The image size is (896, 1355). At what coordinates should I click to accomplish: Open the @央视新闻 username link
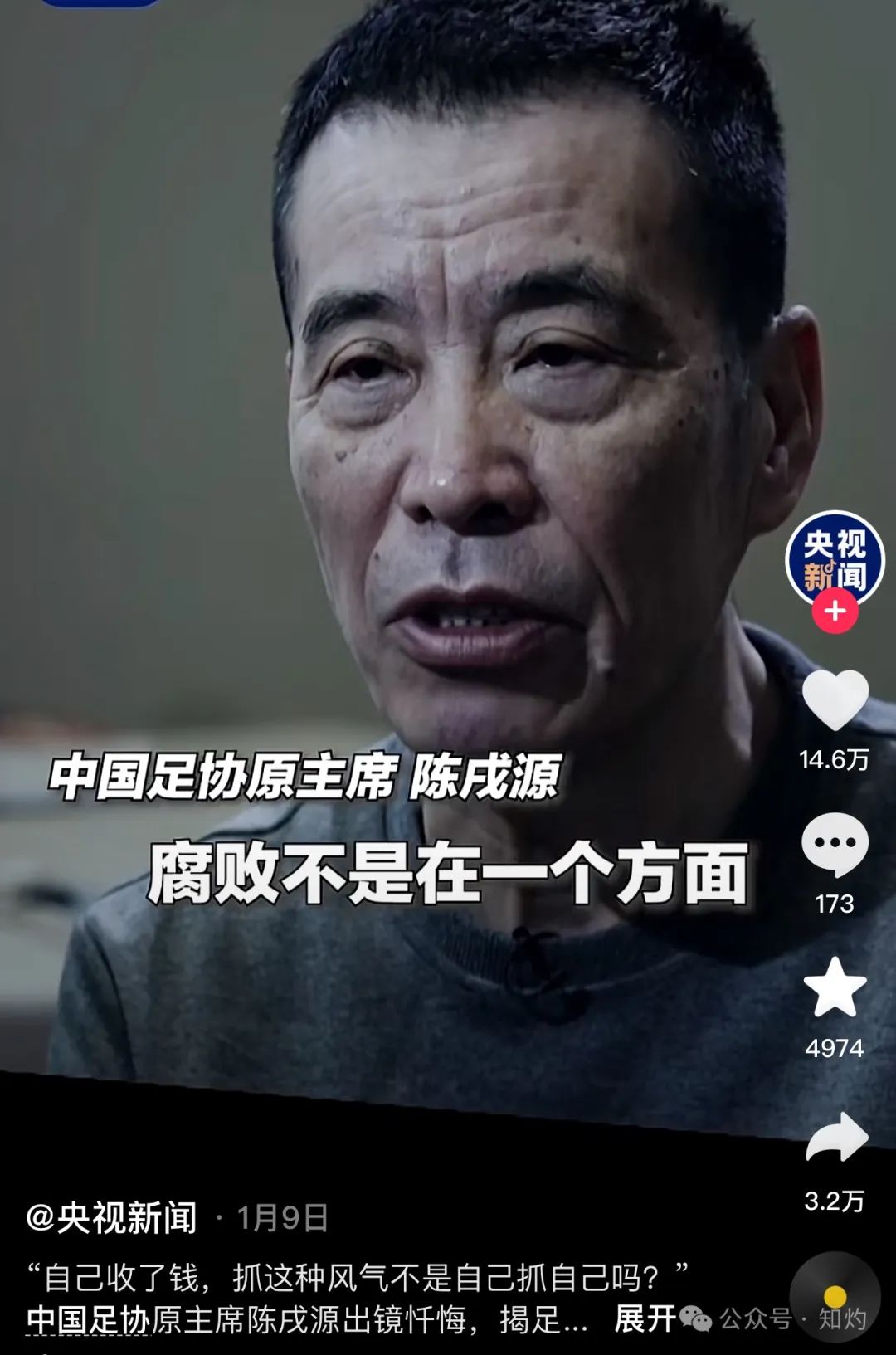click(x=112, y=1218)
